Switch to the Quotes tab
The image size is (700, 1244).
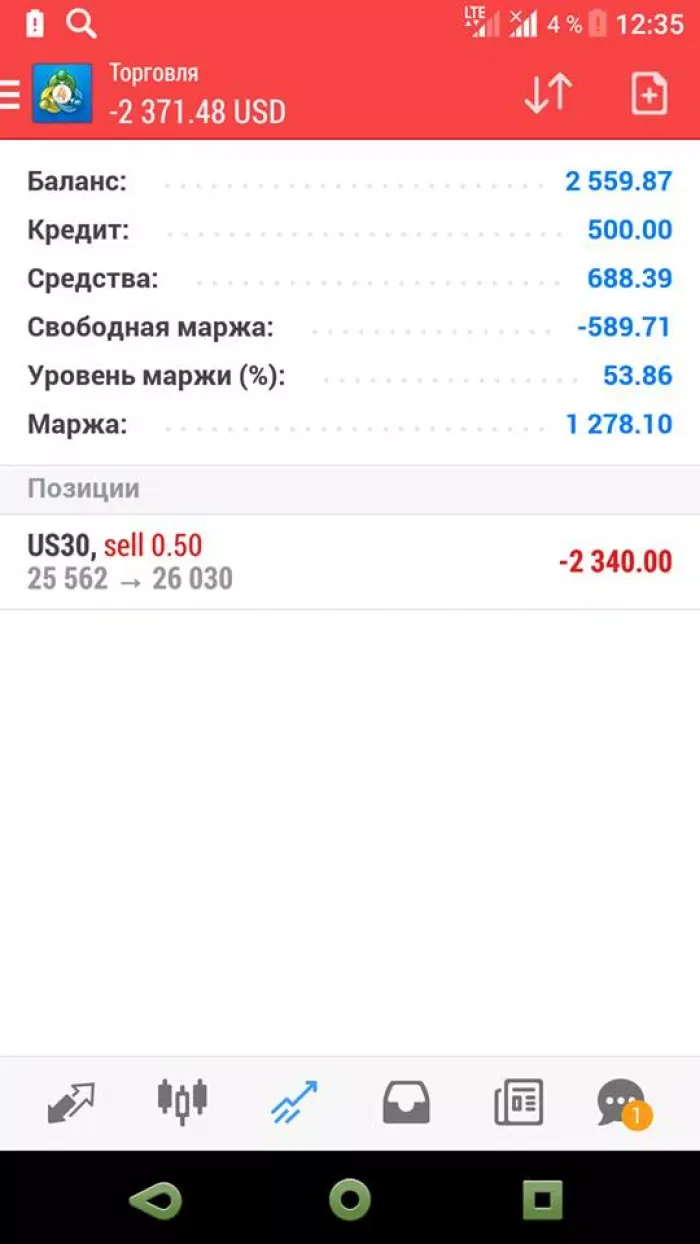[x=70, y=1102]
